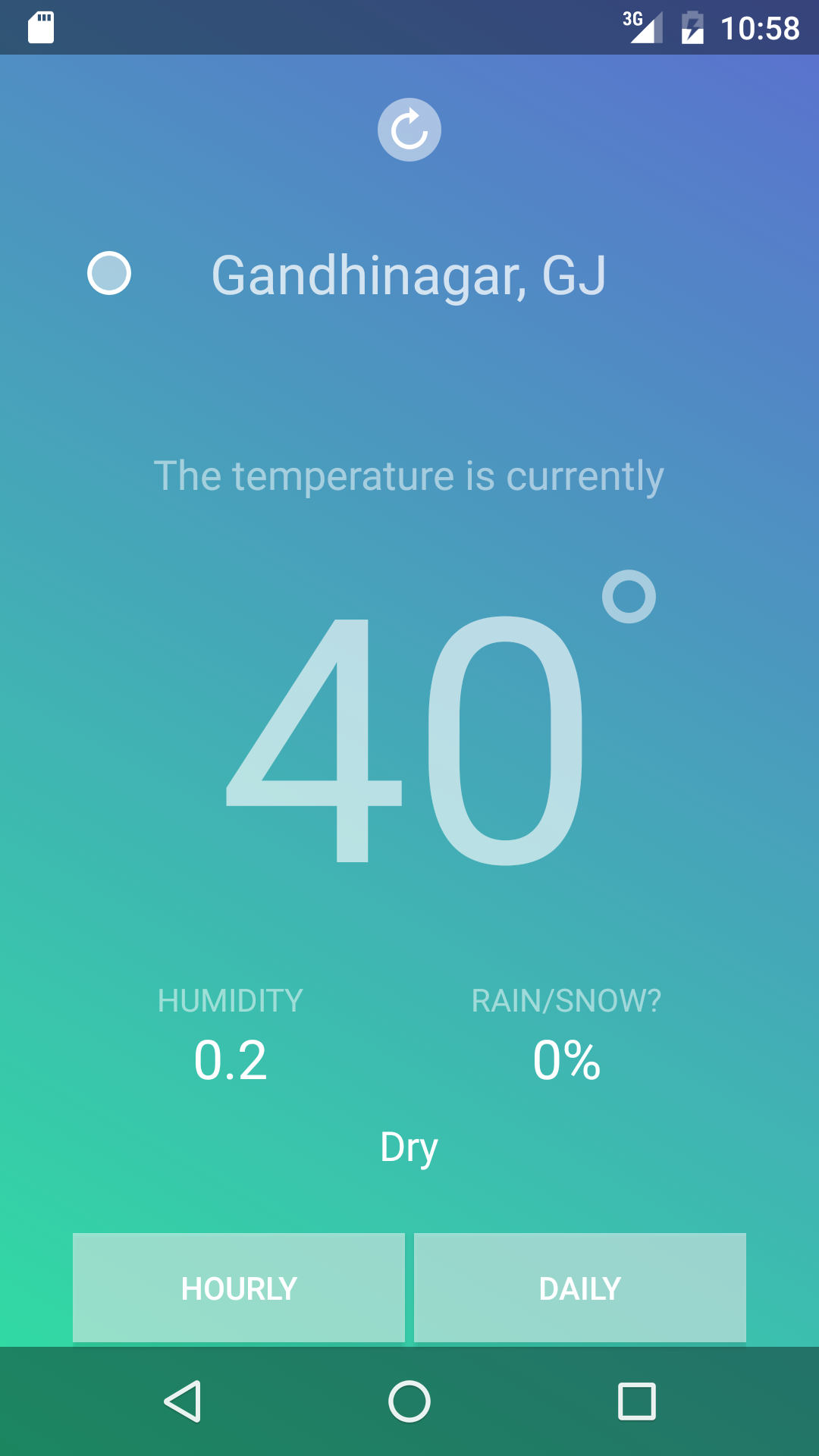This screenshot has height=1456, width=819.
Task: Refresh the weather data
Action: pyautogui.click(x=409, y=130)
